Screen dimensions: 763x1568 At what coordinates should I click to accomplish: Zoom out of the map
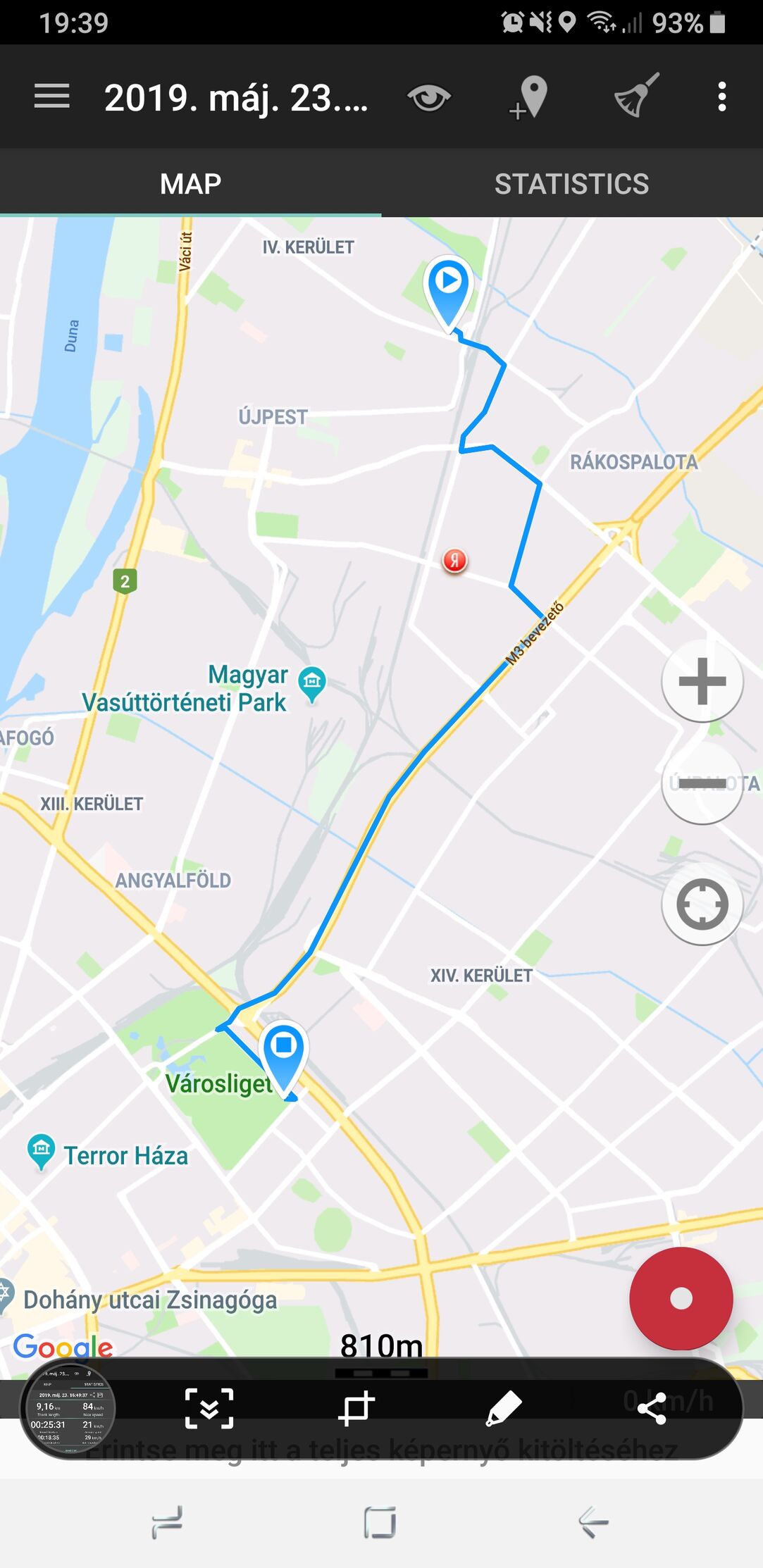702,783
